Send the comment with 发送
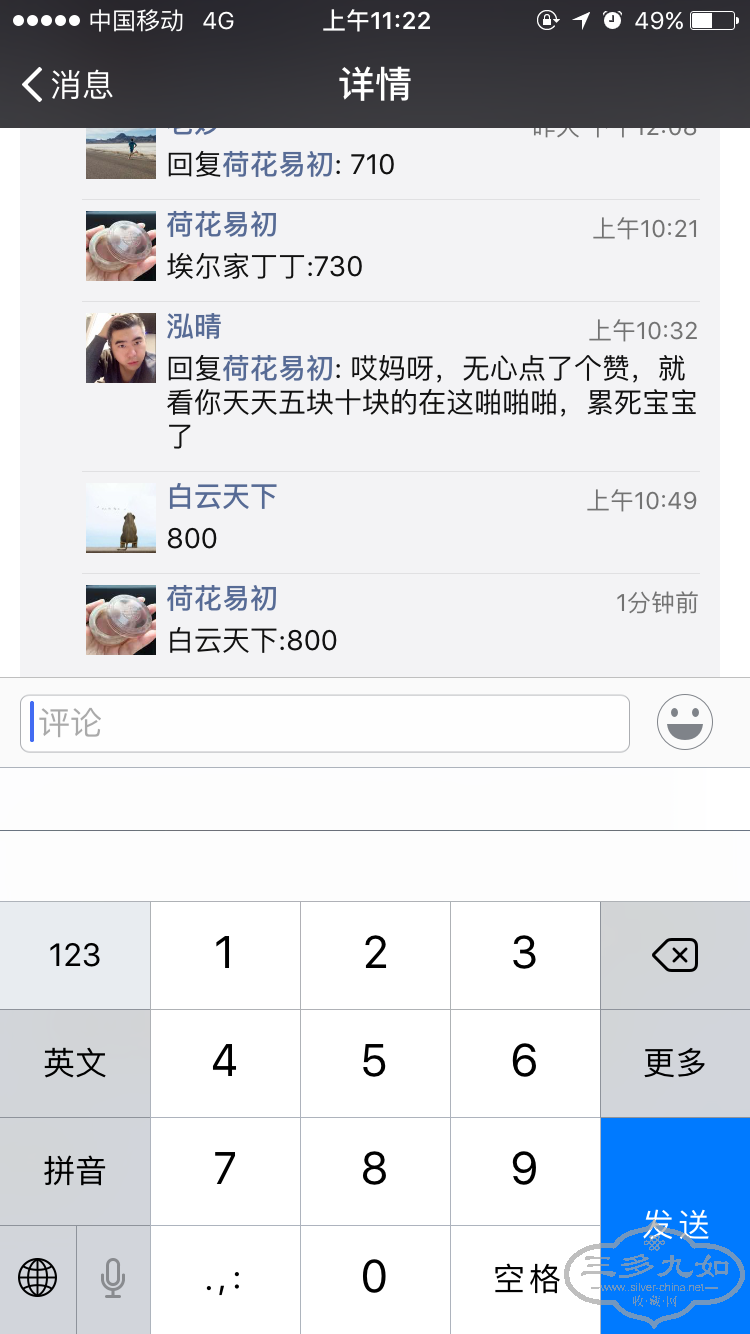 click(x=675, y=1224)
